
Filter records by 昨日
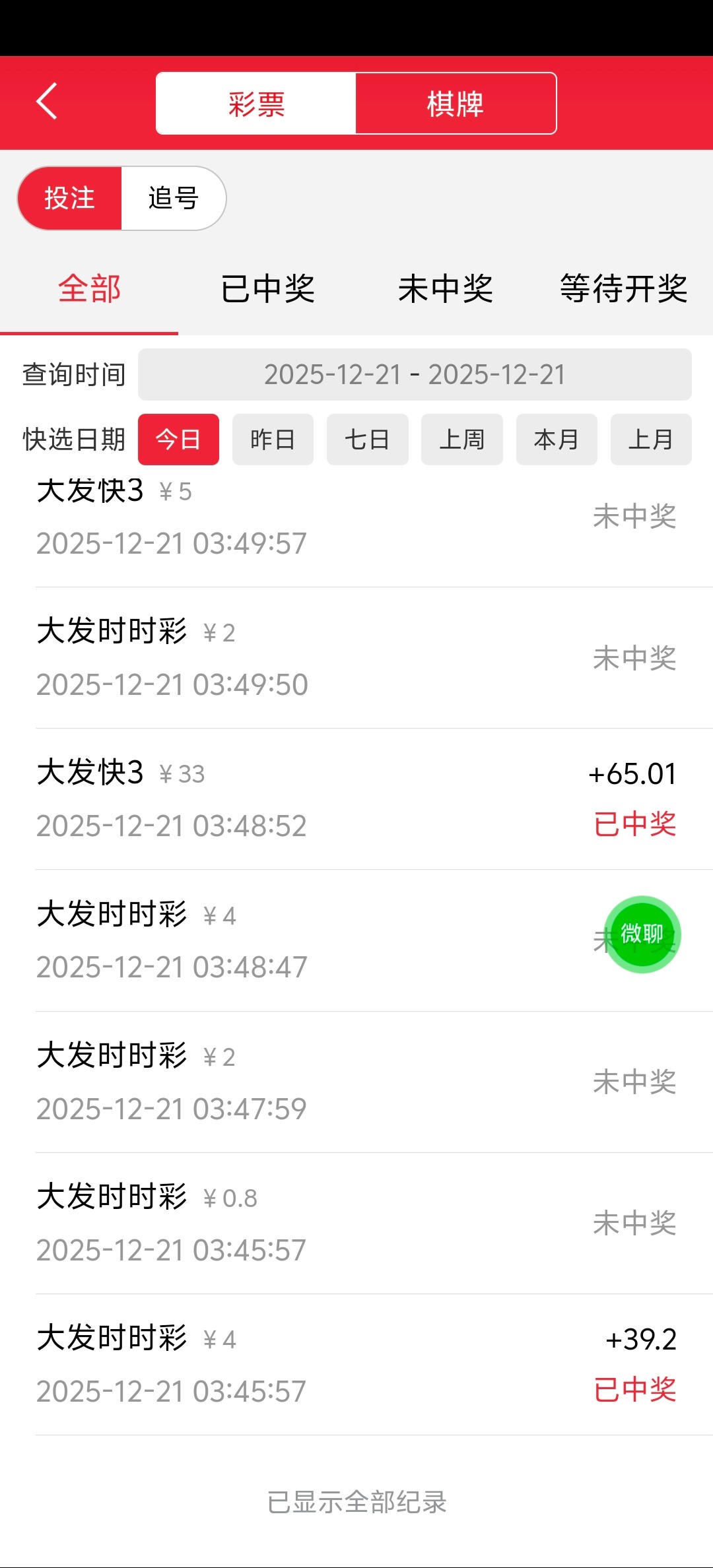[273, 440]
